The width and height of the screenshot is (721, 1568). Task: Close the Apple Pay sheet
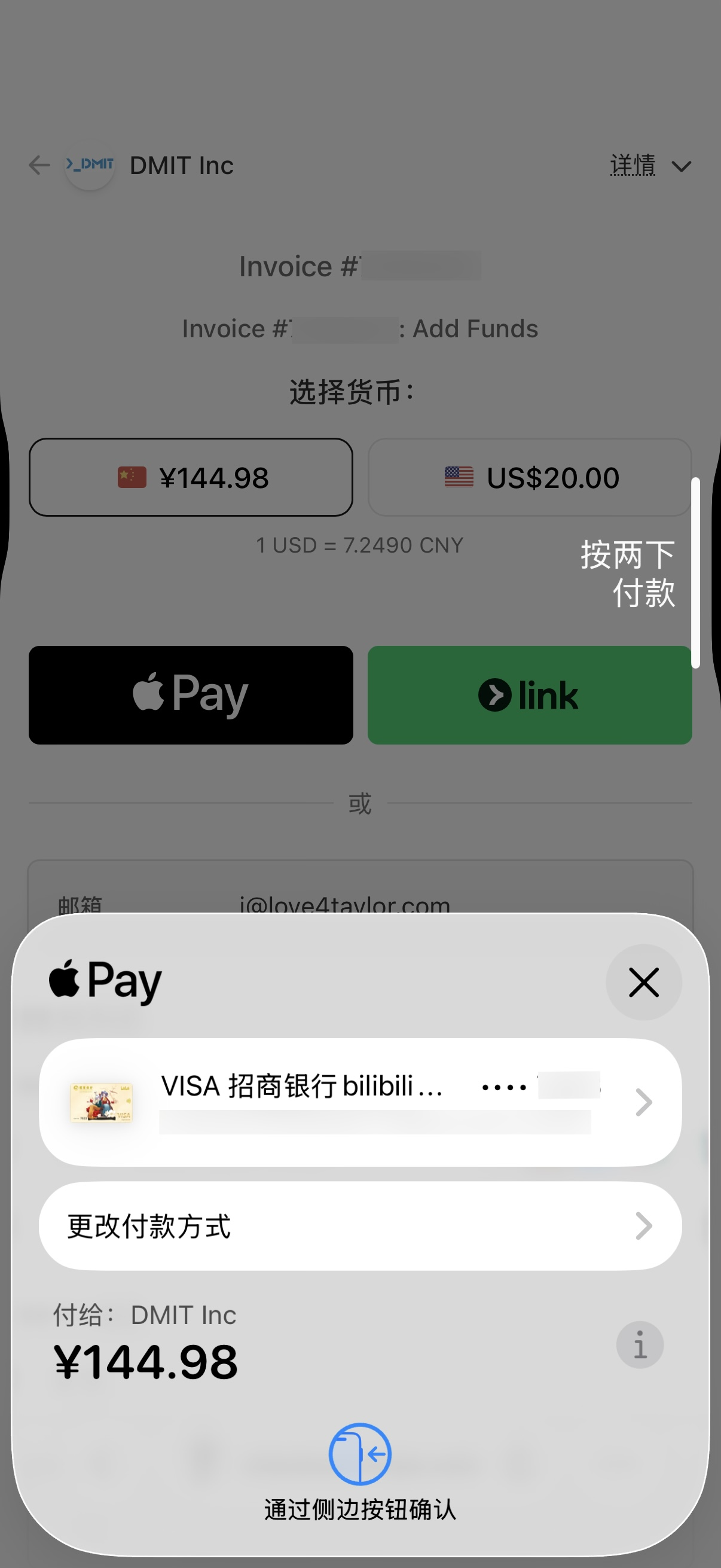[x=643, y=982]
